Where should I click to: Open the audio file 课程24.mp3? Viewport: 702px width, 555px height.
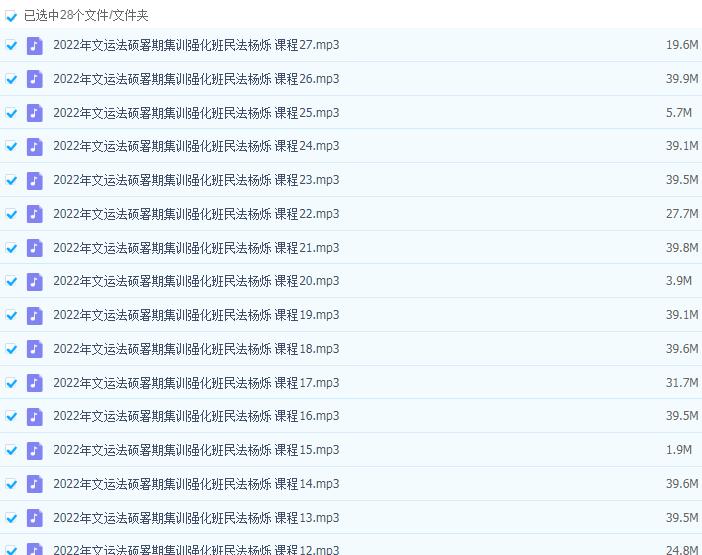coord(195,146)
